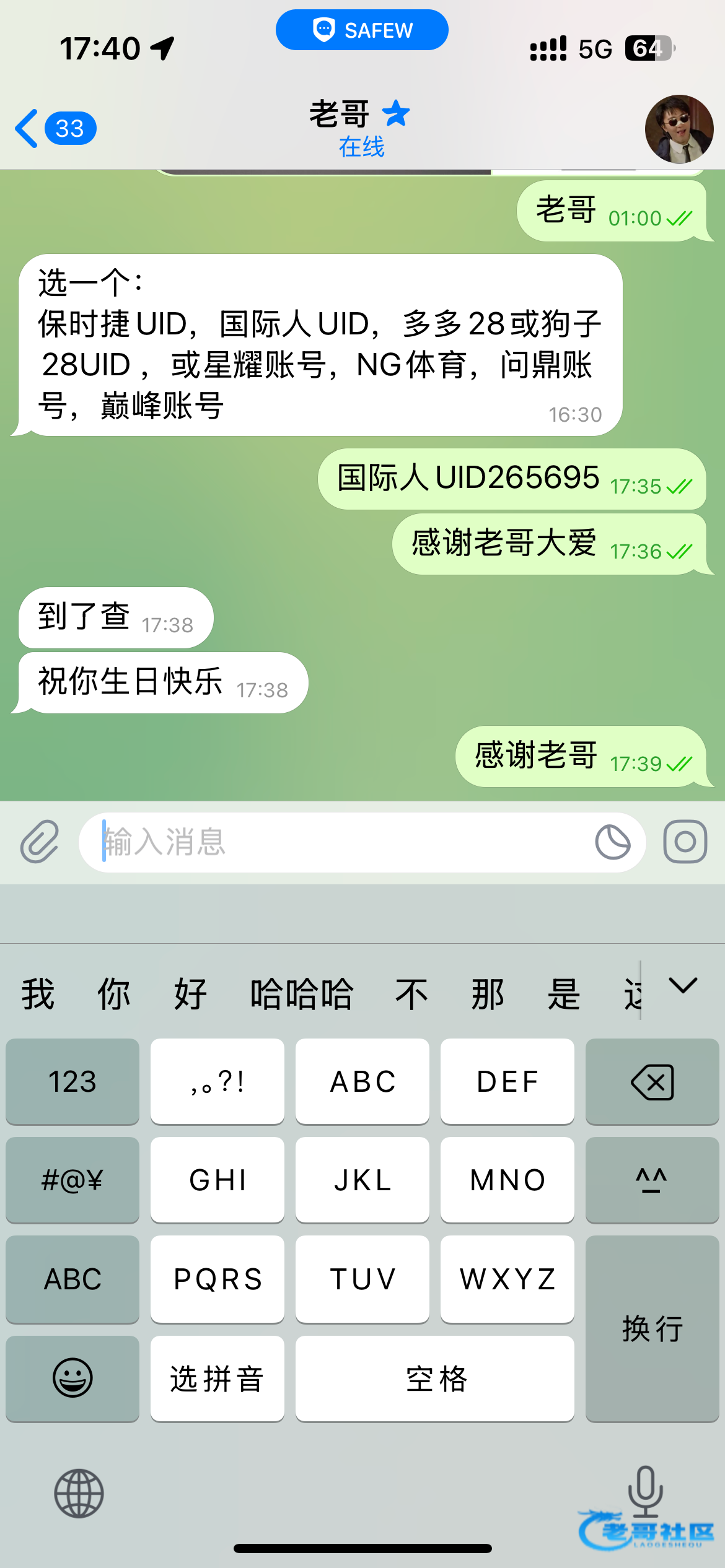The width and height of the screenshot is (725, 1568).
Task: Hit the backspace key
Action: coord(652,1082)
